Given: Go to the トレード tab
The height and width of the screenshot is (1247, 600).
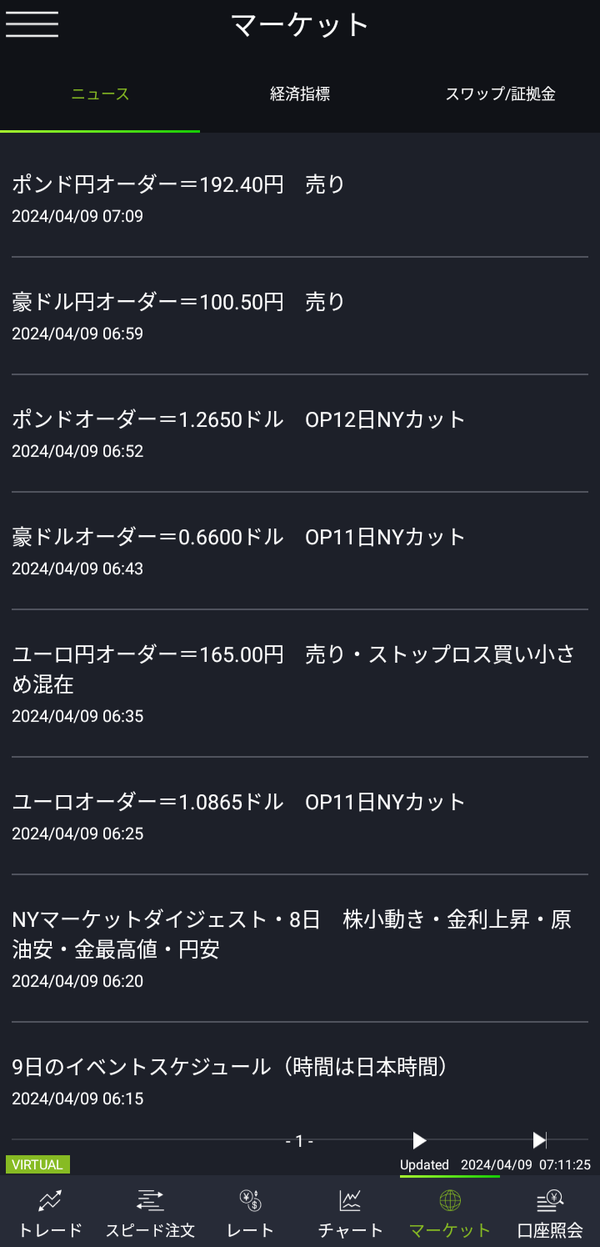Looking at the screenshot, I should click(x=50, y=1212).
